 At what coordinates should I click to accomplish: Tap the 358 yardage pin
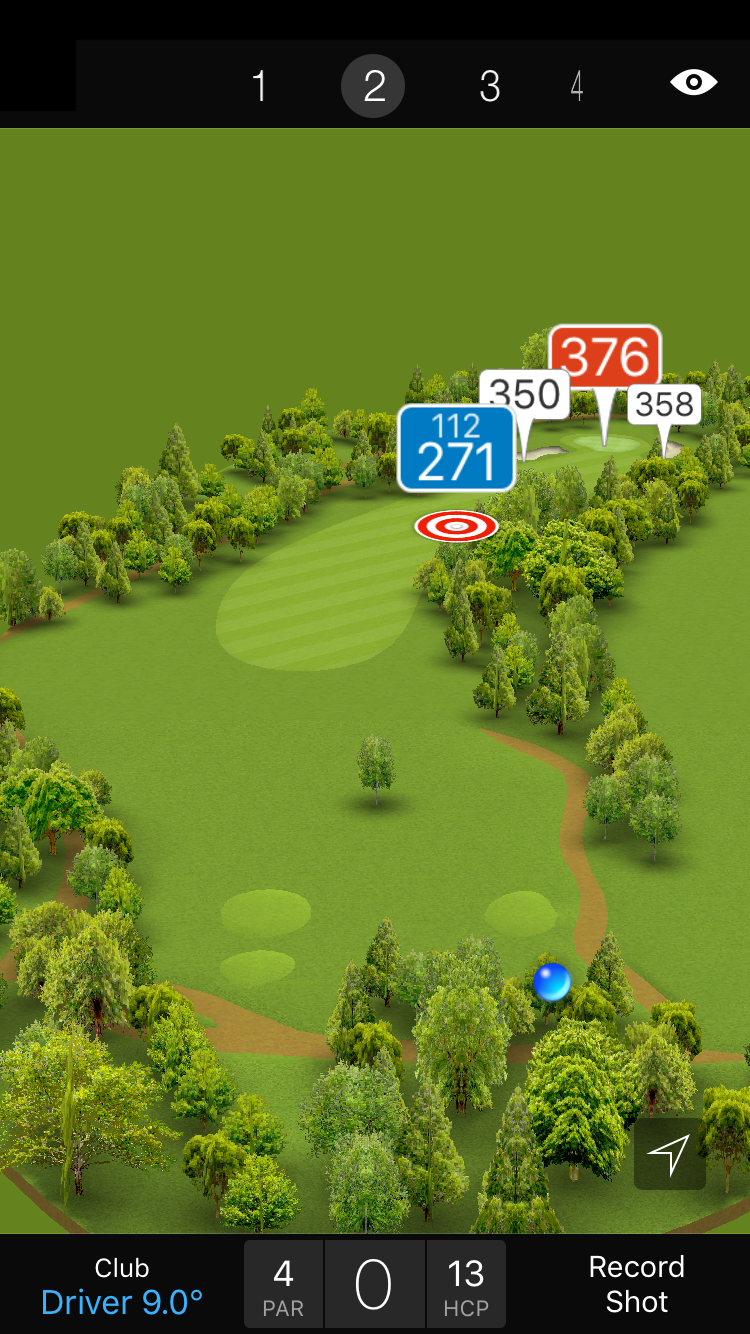pyautogui.click(x=664, y=404)
